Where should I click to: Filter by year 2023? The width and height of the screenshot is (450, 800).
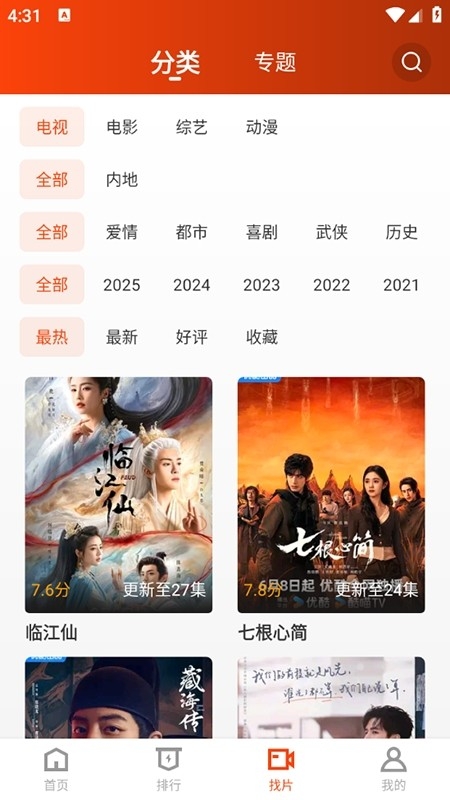click(262, 285)
